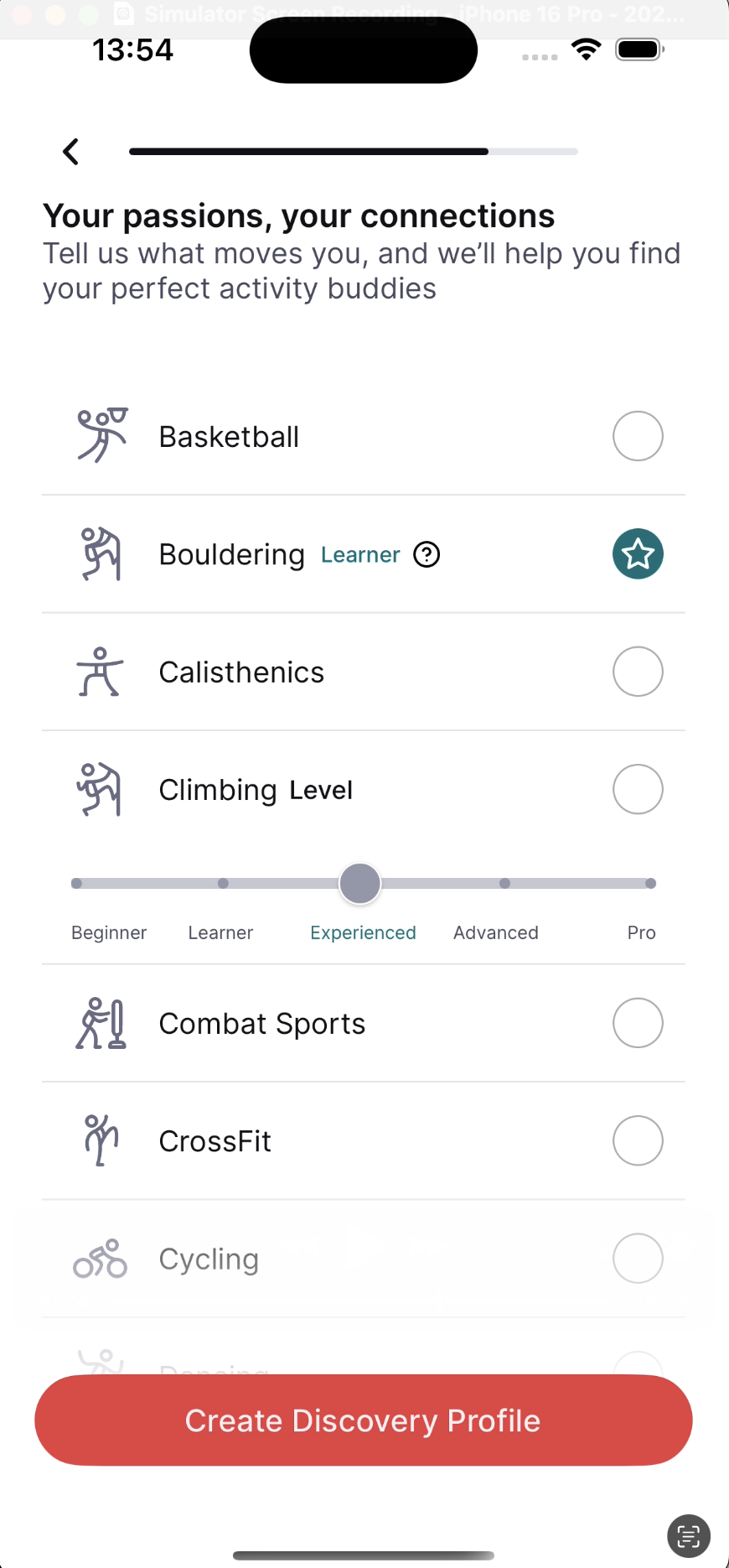Tap Create Discovery Profile
Screen dimensions: 729x1568
[x=363, y=1420]
